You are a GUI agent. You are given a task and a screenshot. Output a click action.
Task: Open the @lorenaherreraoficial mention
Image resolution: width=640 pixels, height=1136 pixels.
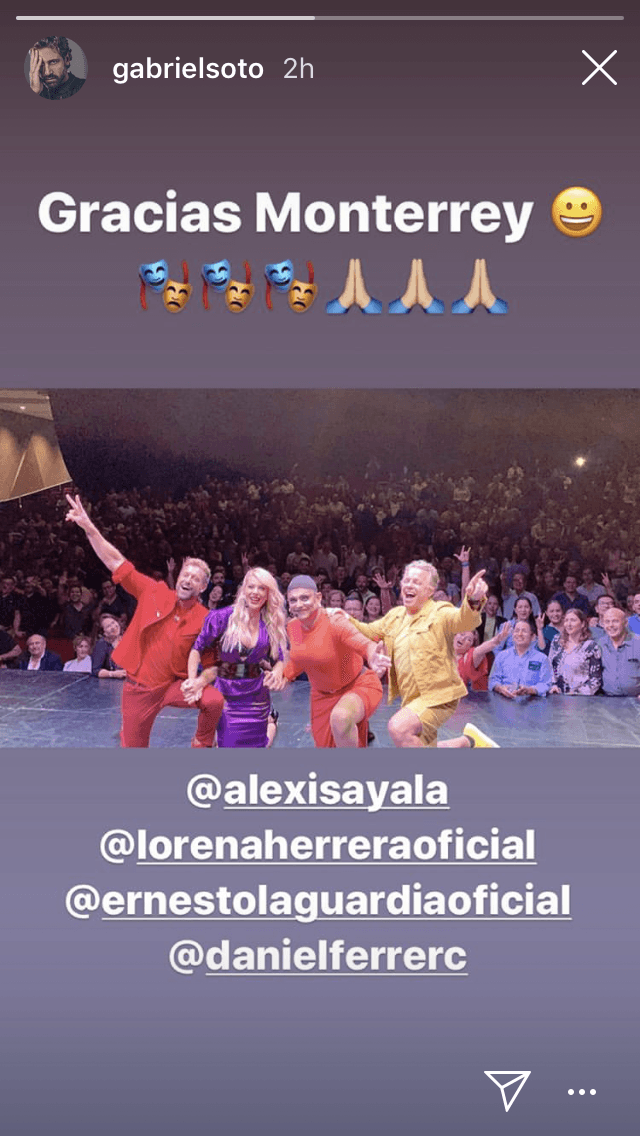tap(317, 846)
